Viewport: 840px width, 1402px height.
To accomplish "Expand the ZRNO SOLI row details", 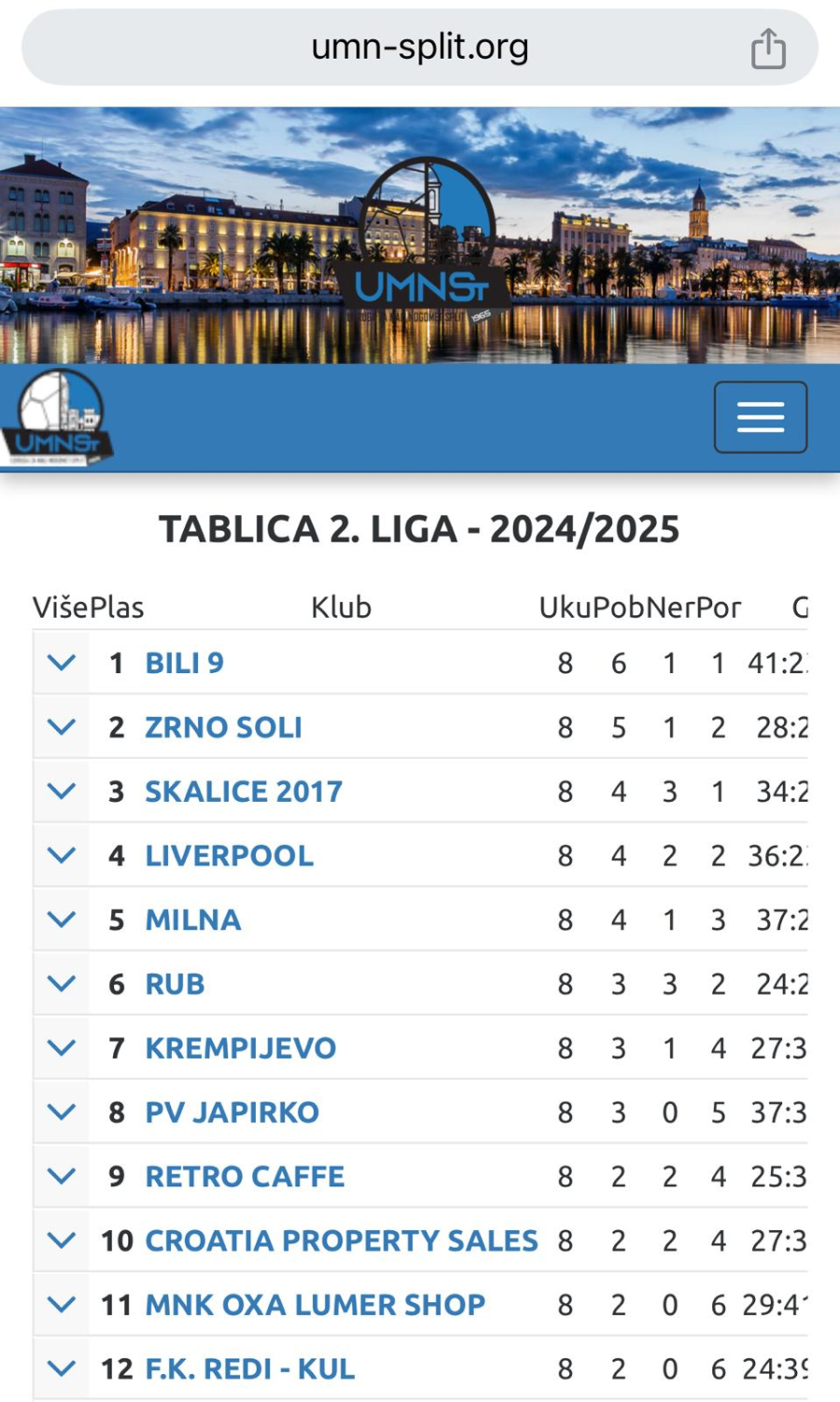I will (62, 727).
